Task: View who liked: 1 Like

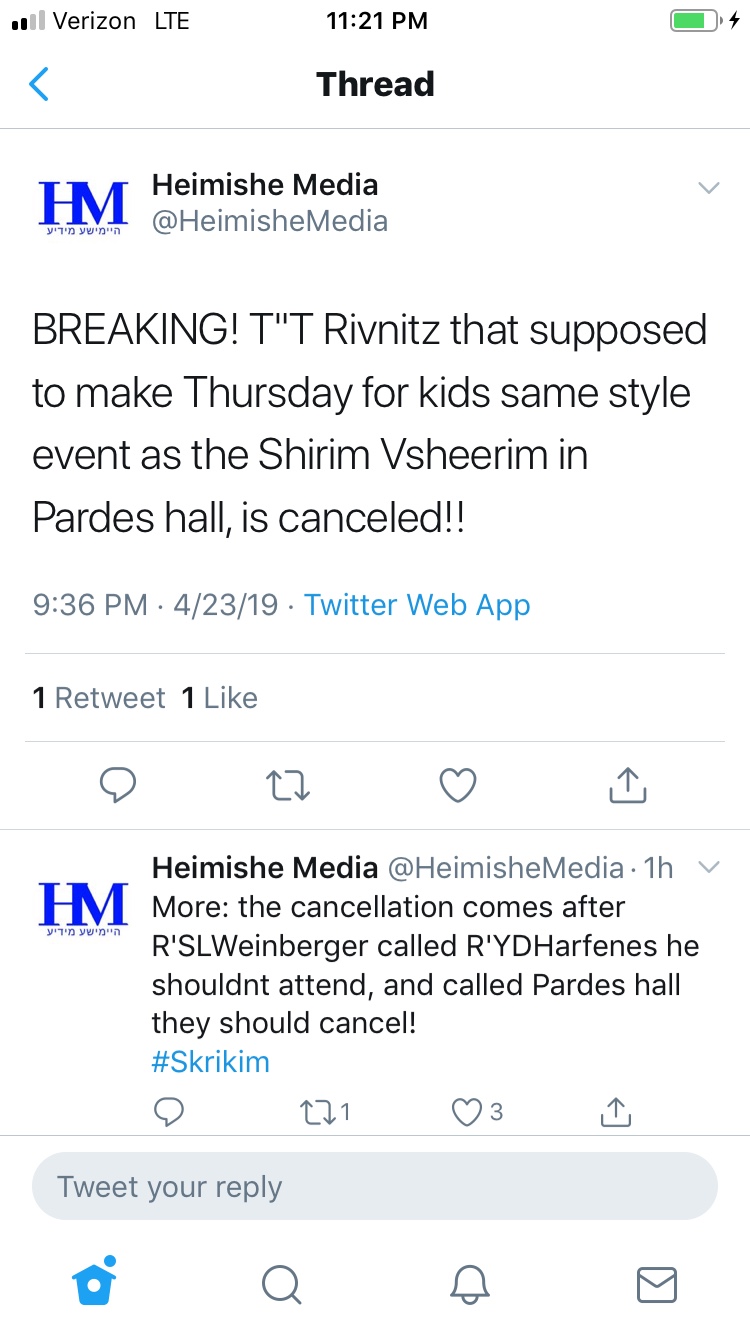Action: pyautogui.click(x=219, y=698)
